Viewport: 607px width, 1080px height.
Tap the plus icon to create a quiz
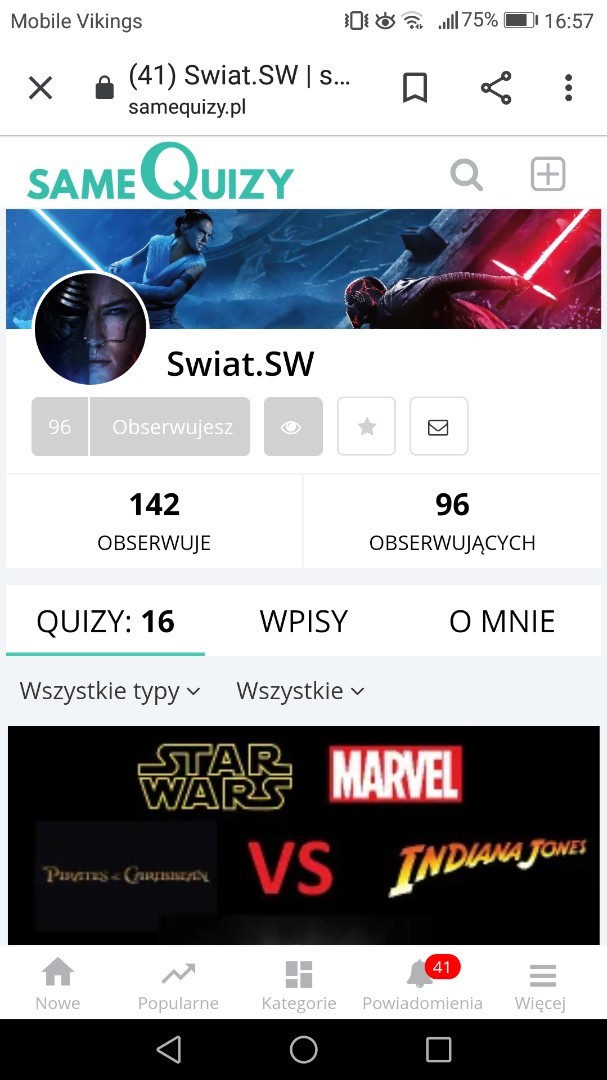tap(547, 175)
